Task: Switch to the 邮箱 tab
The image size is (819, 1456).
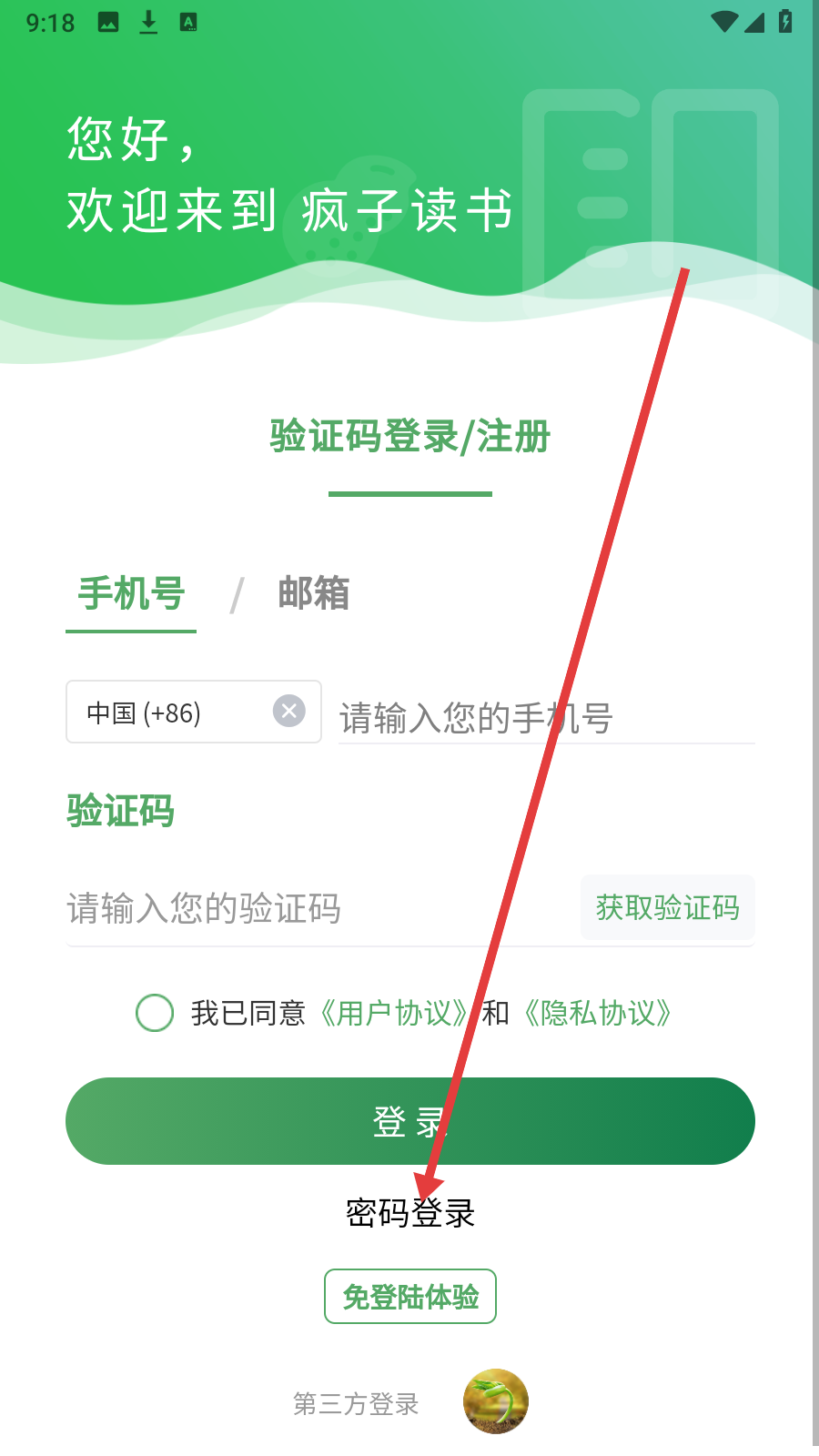Action: [x=313, y=594]
